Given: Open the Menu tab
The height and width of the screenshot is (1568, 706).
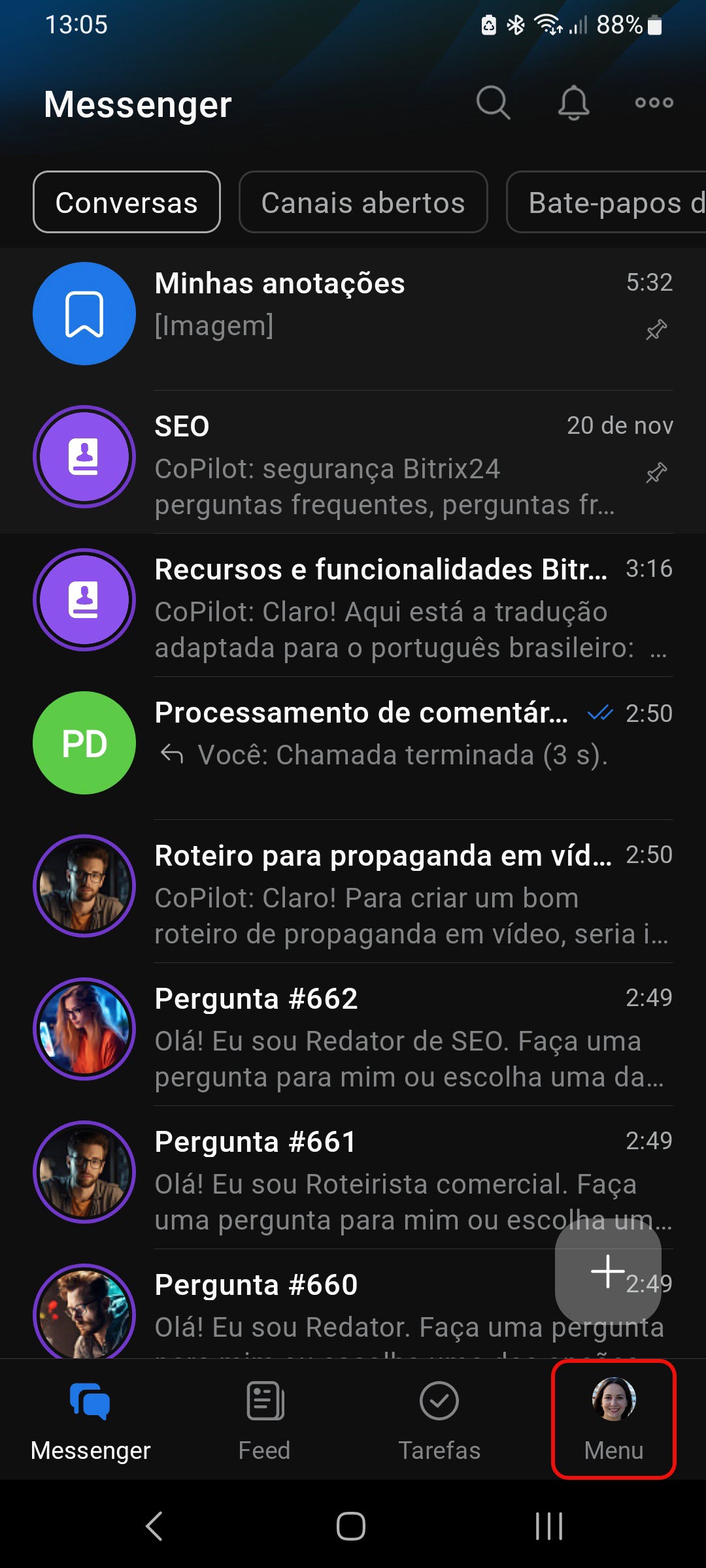Looking at the screenshot, I should 614,1419.
